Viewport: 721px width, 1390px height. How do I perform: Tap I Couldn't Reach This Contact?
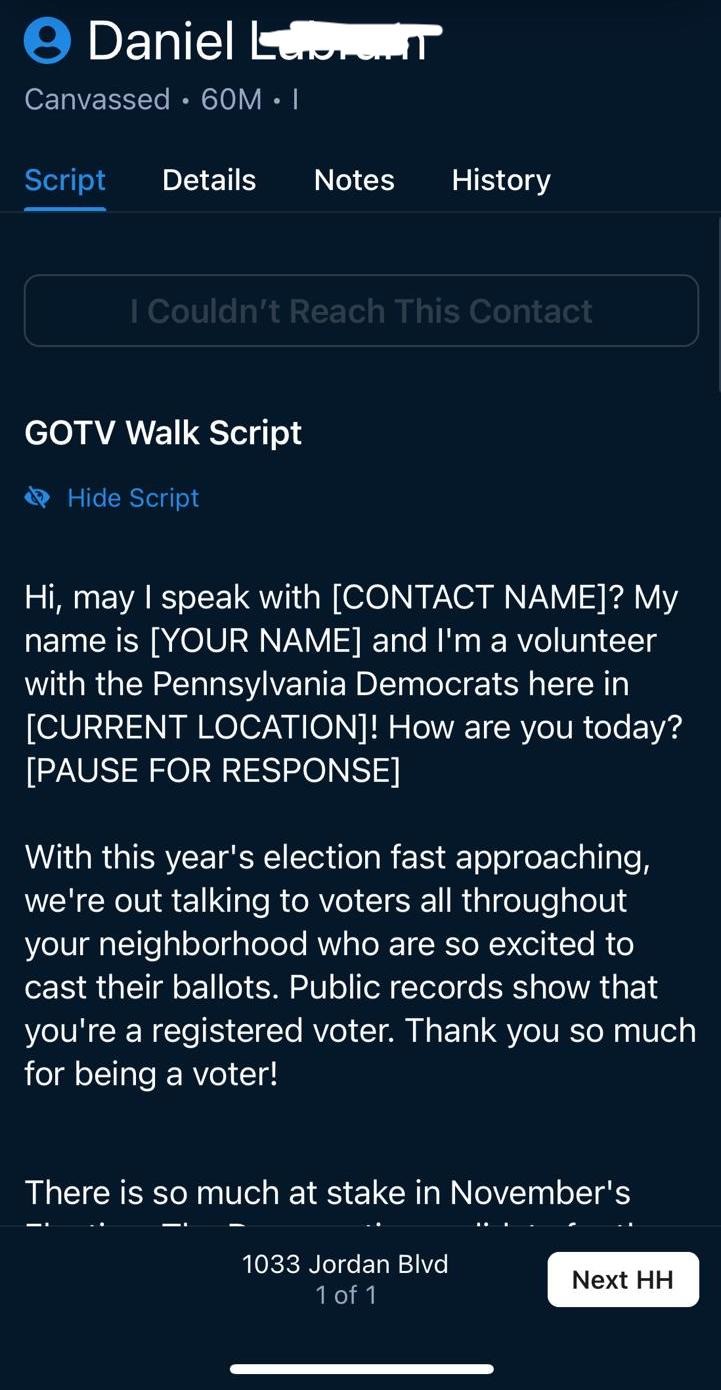[361, 311]
